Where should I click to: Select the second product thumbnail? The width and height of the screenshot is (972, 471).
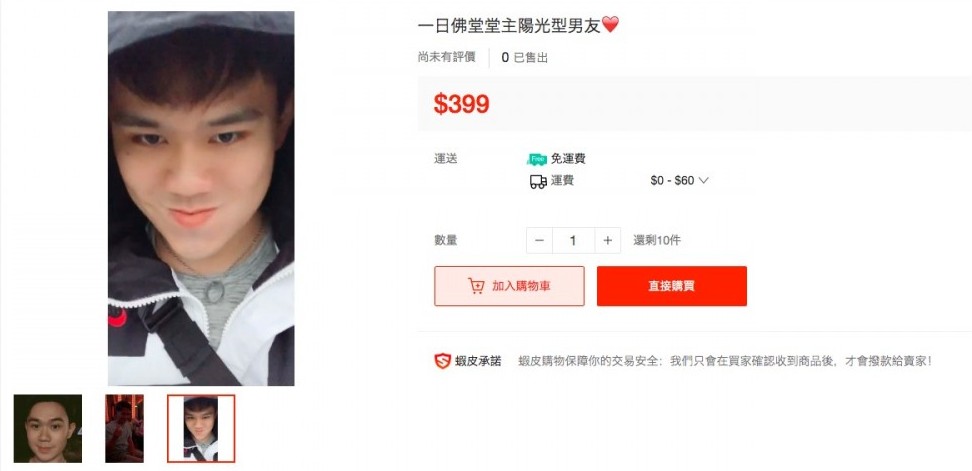click(124, 428)
